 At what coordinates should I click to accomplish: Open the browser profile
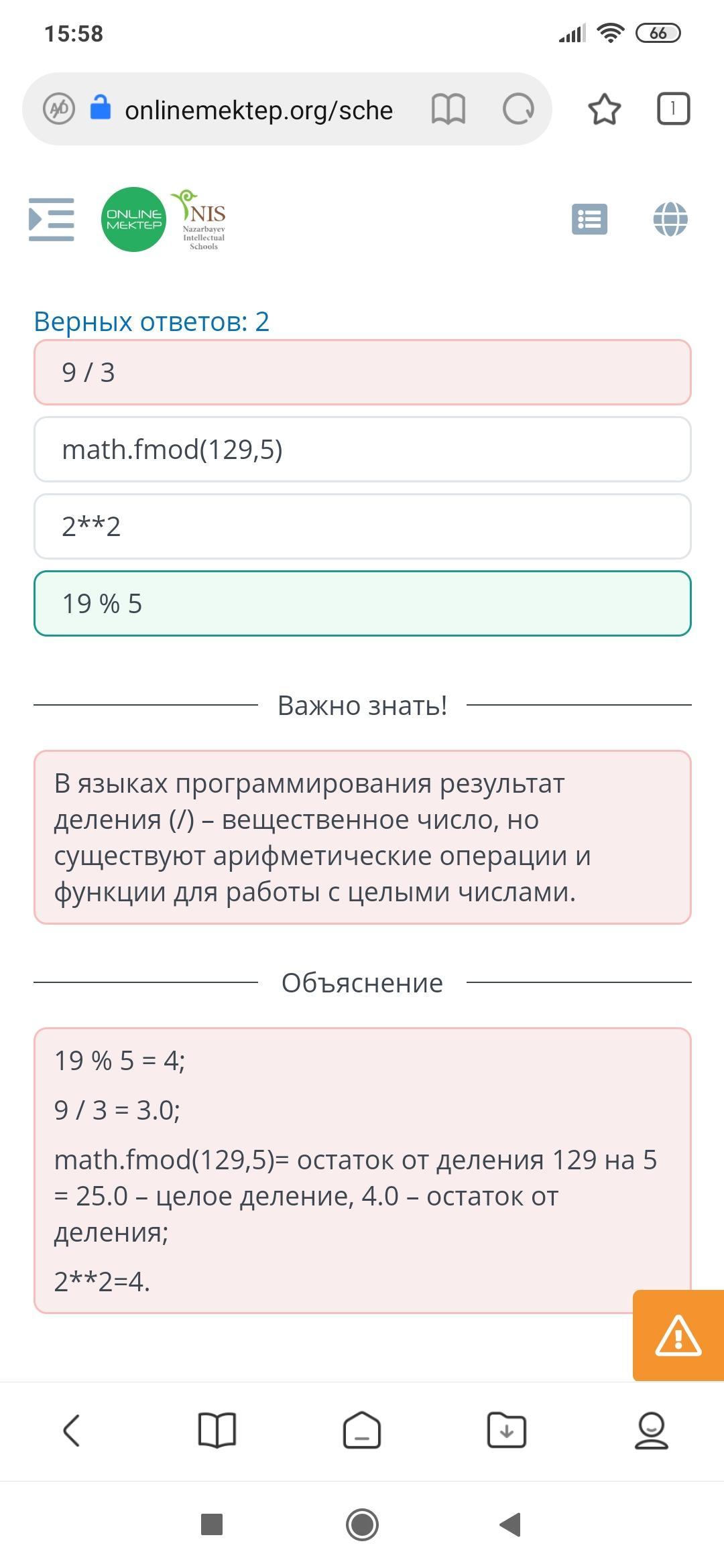point(652,1431)
